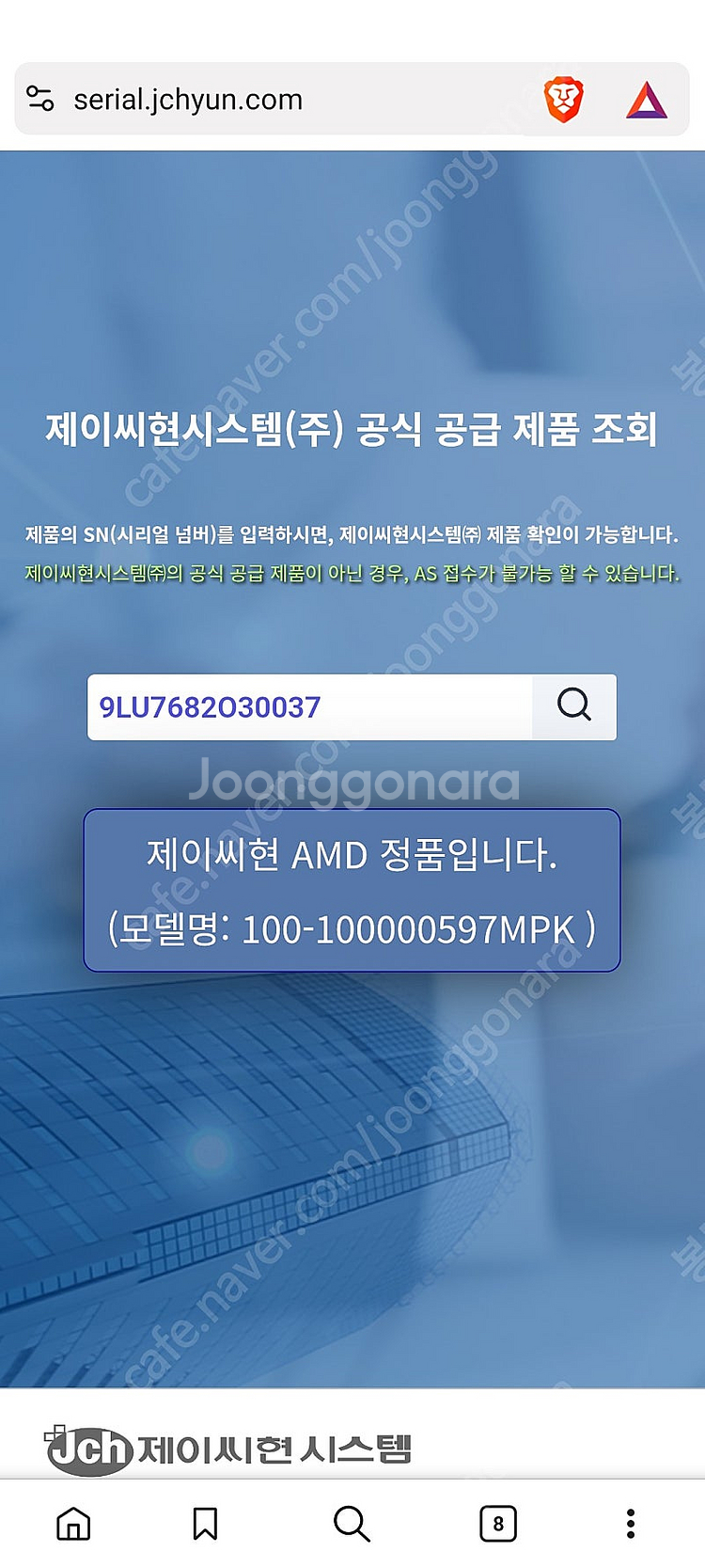The height and width of the screenshot is (1568, 705).
Task: Open the Brave Rewards triangle icon
Action: point(647,100)
